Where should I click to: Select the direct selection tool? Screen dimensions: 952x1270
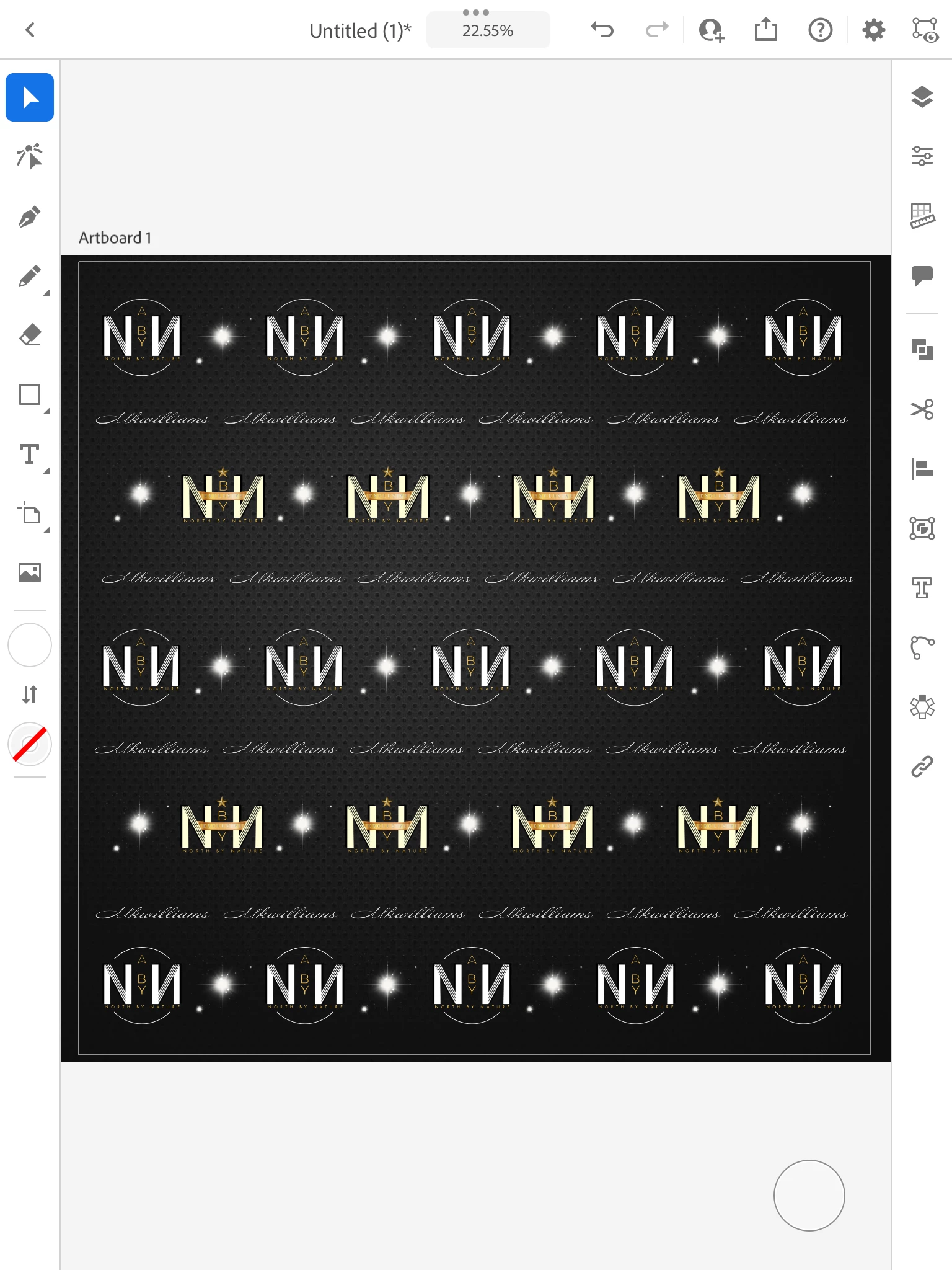30,157
